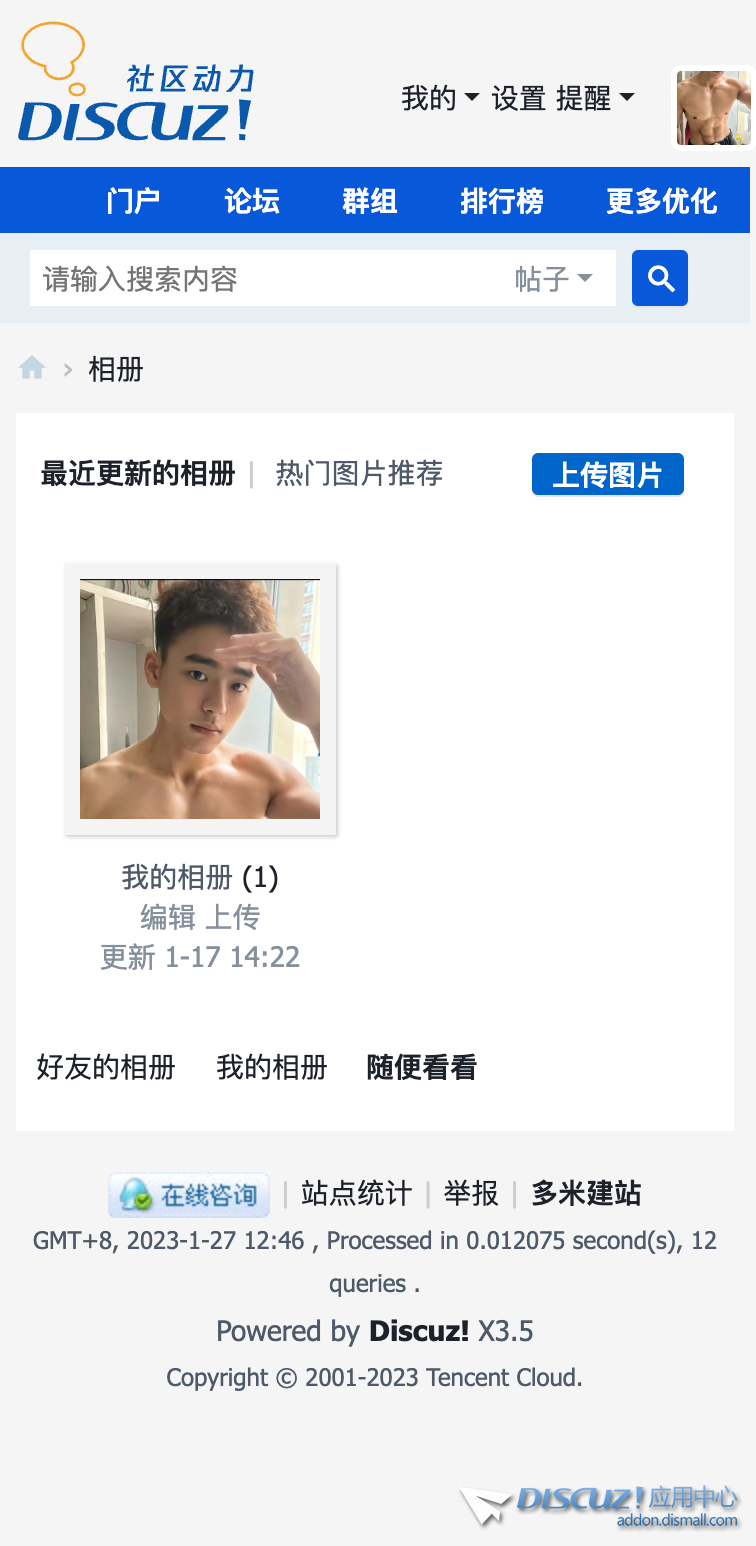The image size is (756, 1546).
Task: Tap the 上传图片 upload button
Action: [x=607, y=474]
